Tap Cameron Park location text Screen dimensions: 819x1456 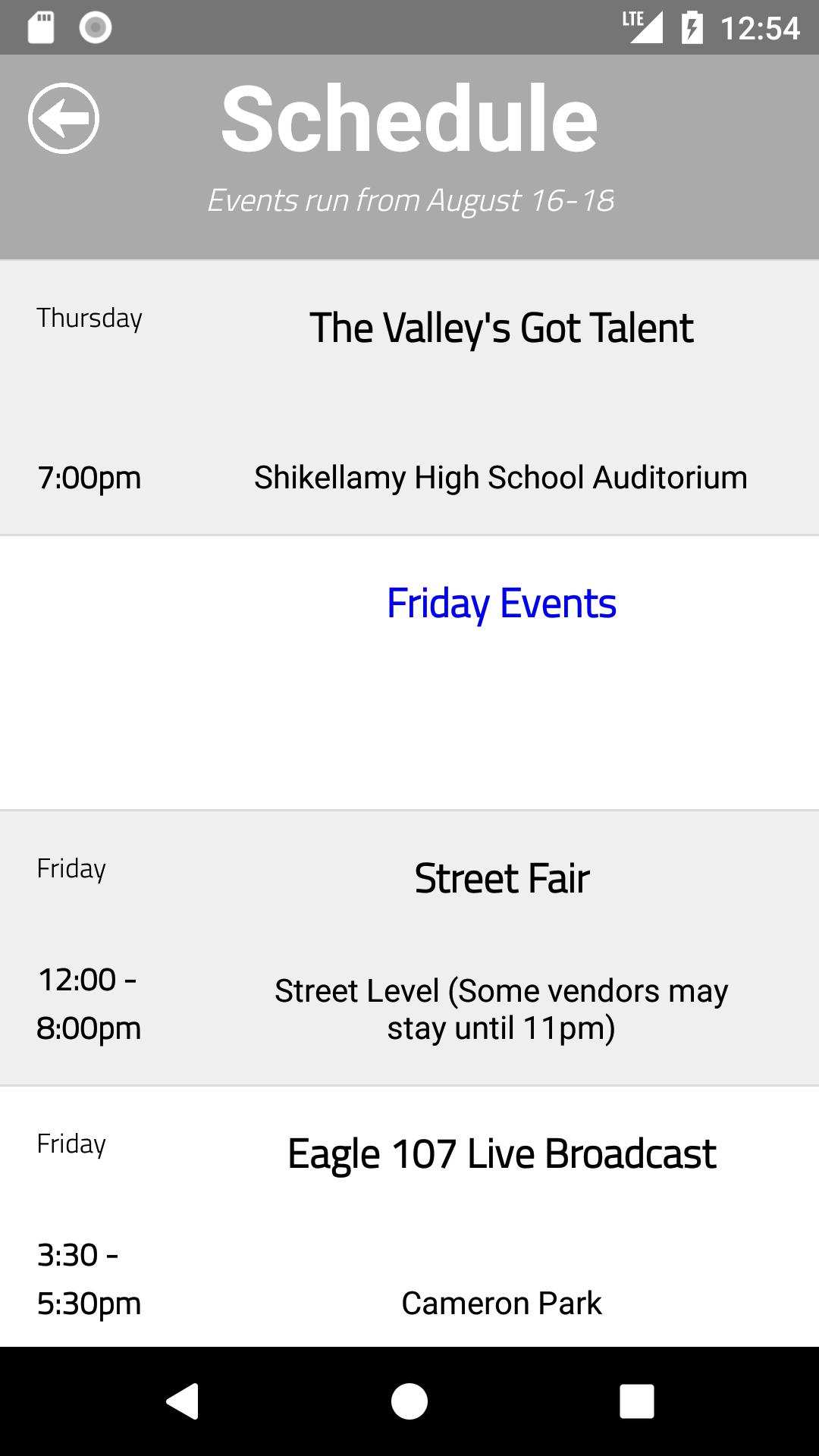501,1302
